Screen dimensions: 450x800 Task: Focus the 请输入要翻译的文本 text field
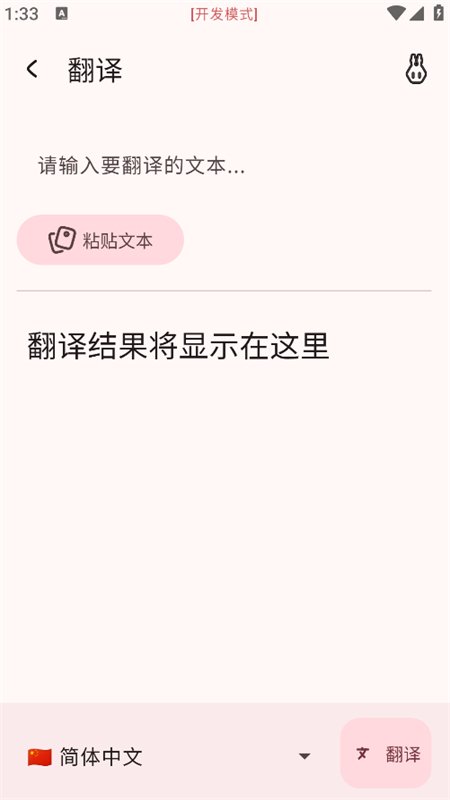224,166
